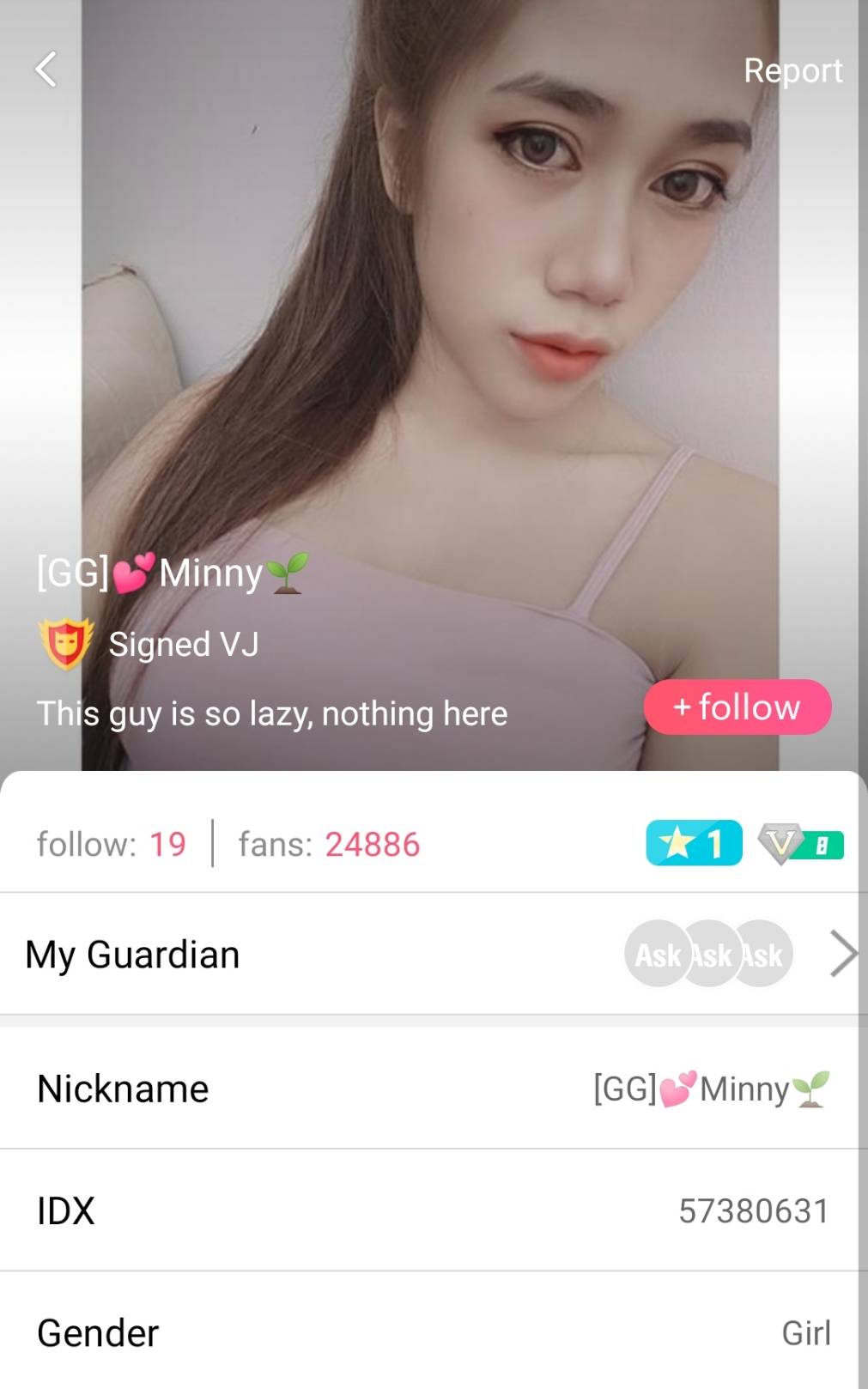View the follow count list
868x1389 pixels.
112,845
